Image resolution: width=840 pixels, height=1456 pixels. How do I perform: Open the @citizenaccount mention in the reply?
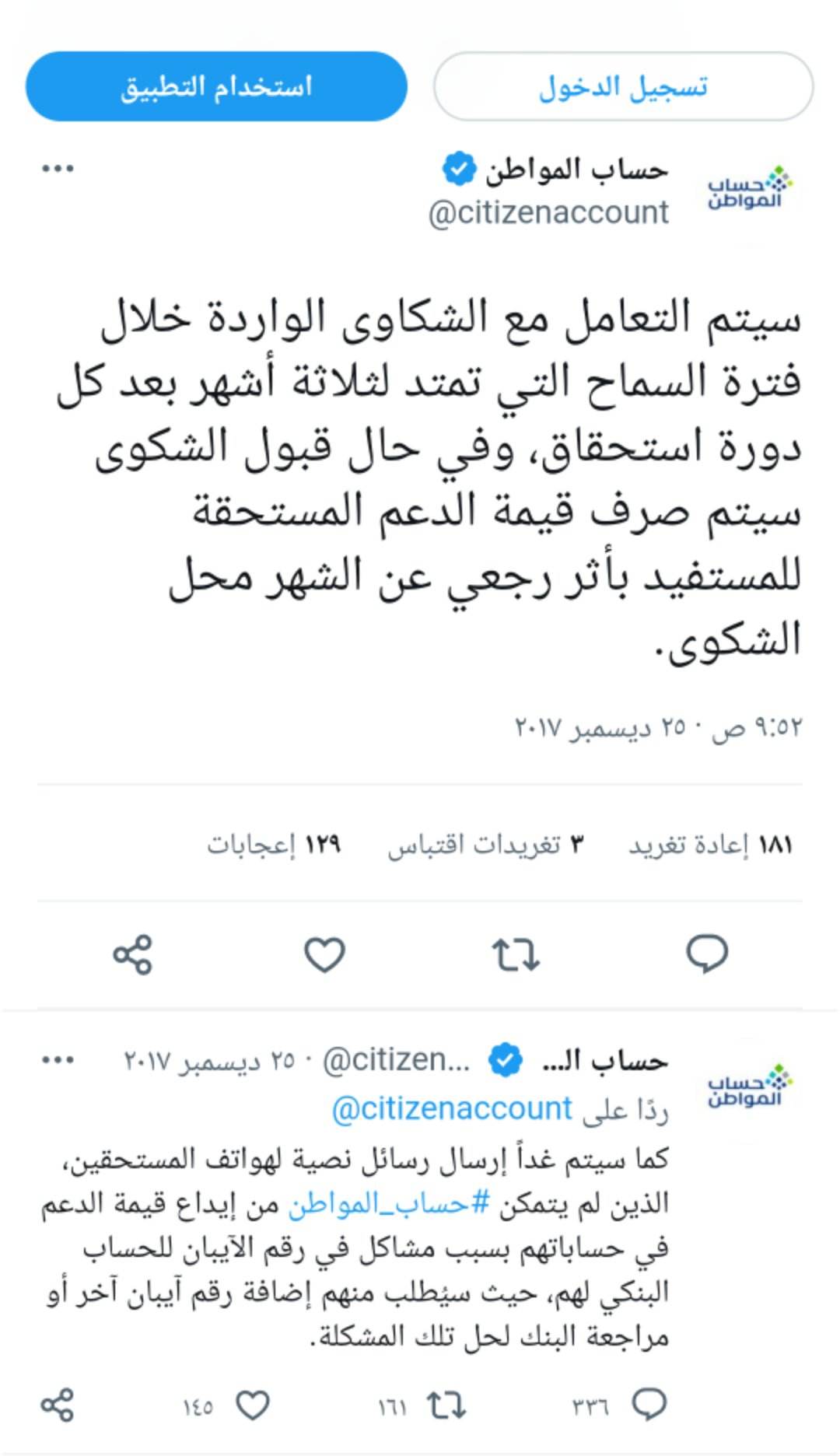point(452,1109)
